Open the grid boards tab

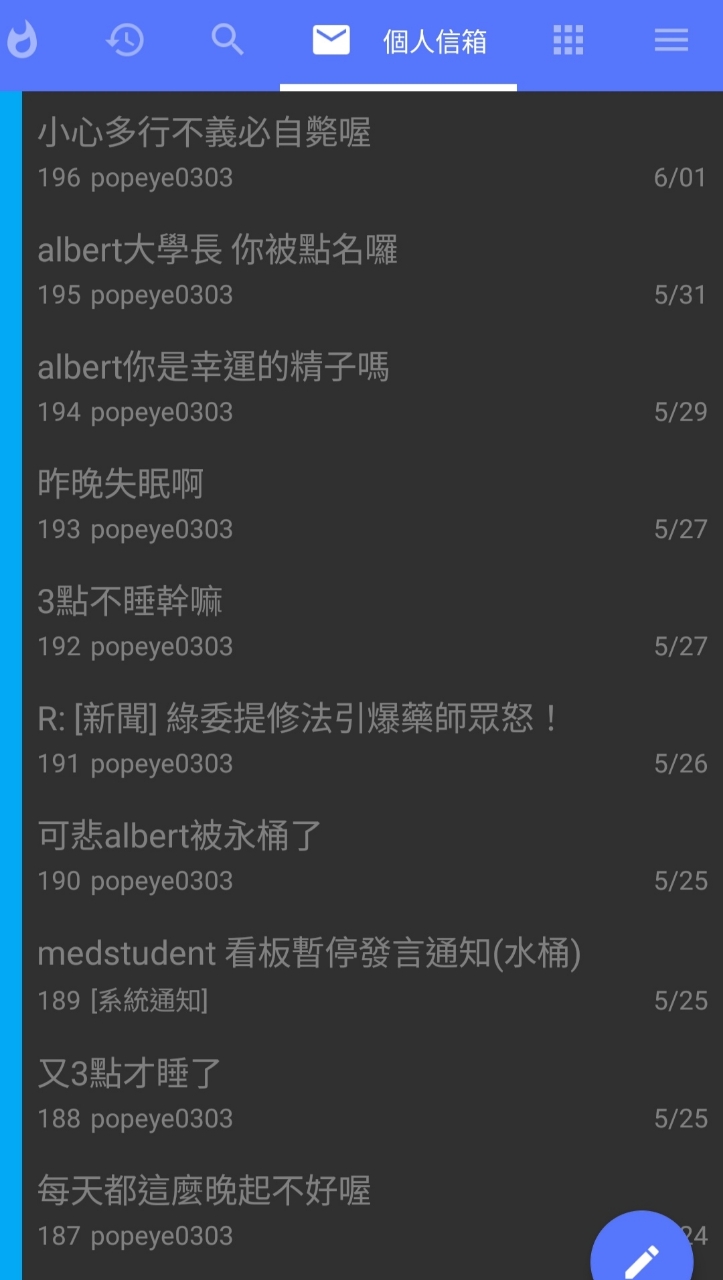click(x=568, y=41)
